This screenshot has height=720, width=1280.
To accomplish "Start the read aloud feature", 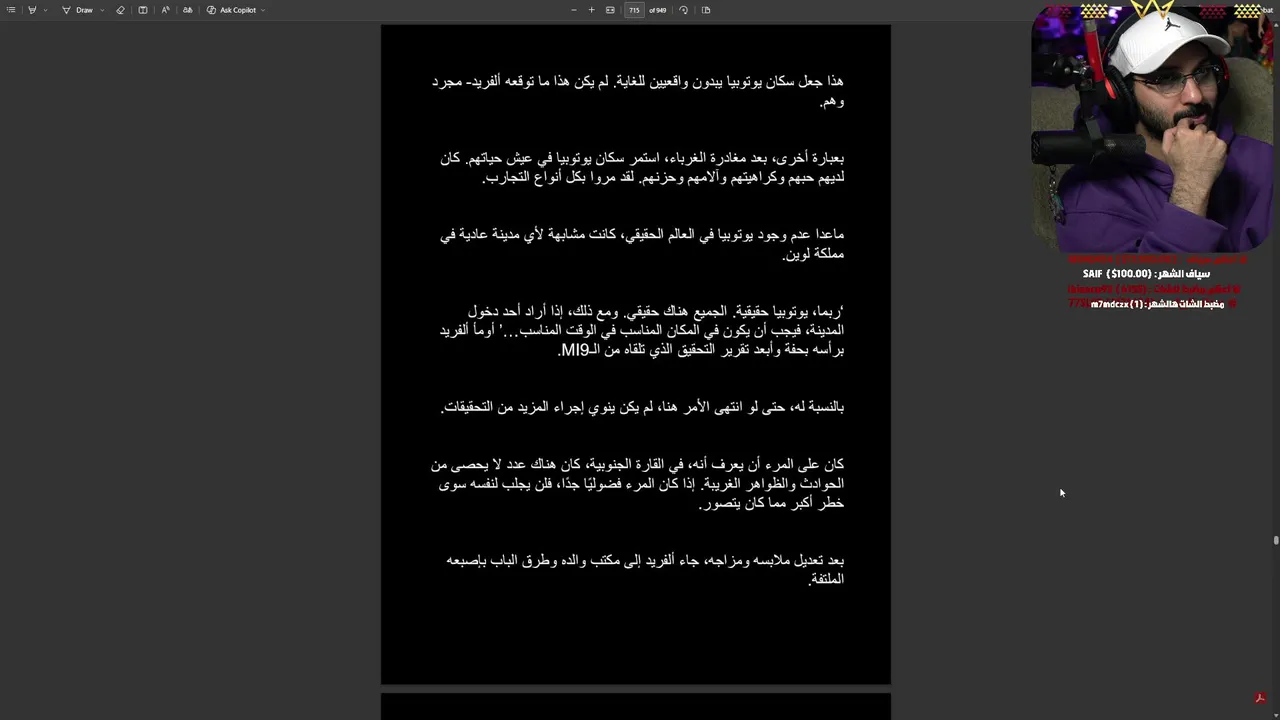I will click(165, 10).
